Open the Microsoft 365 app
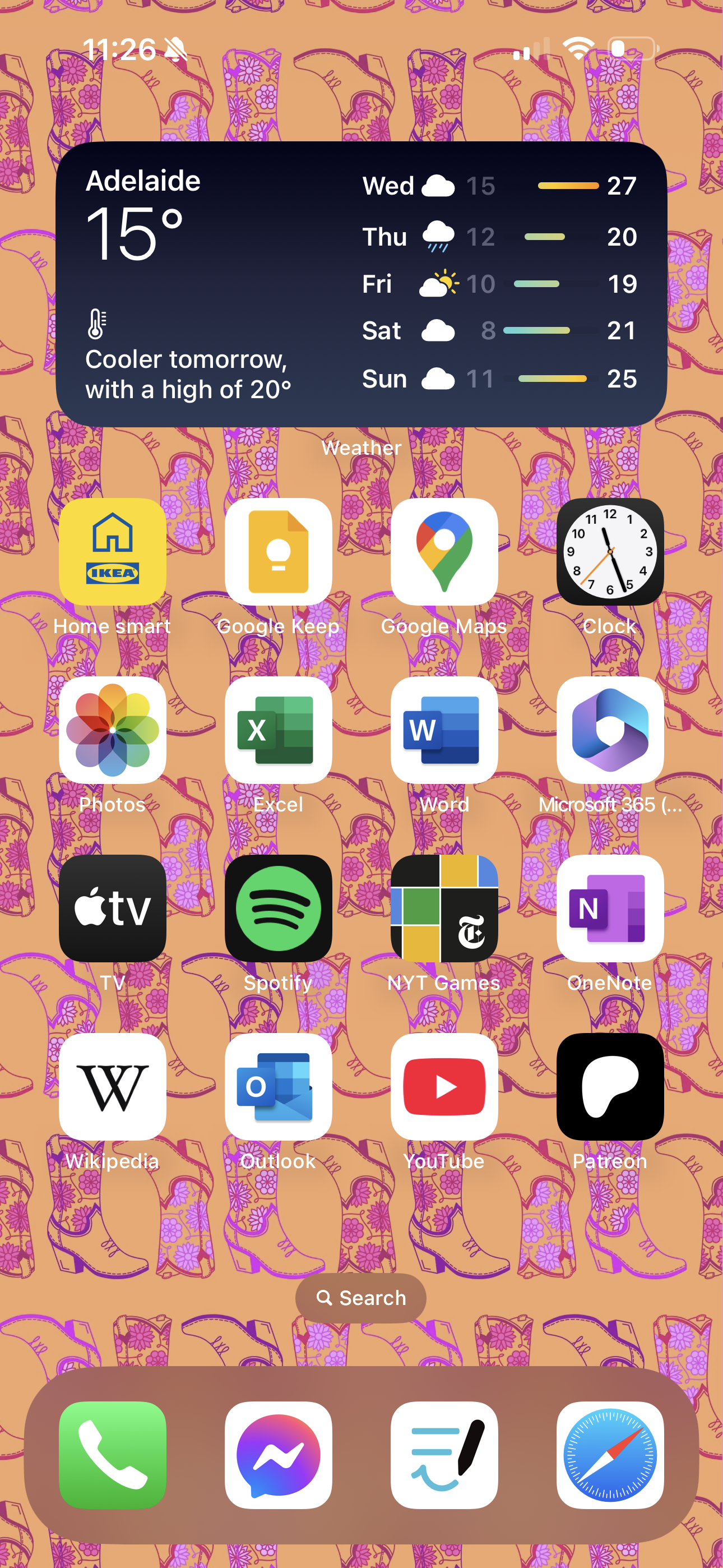The height and width of the screenshot is (1568, 723). [610, 730]
